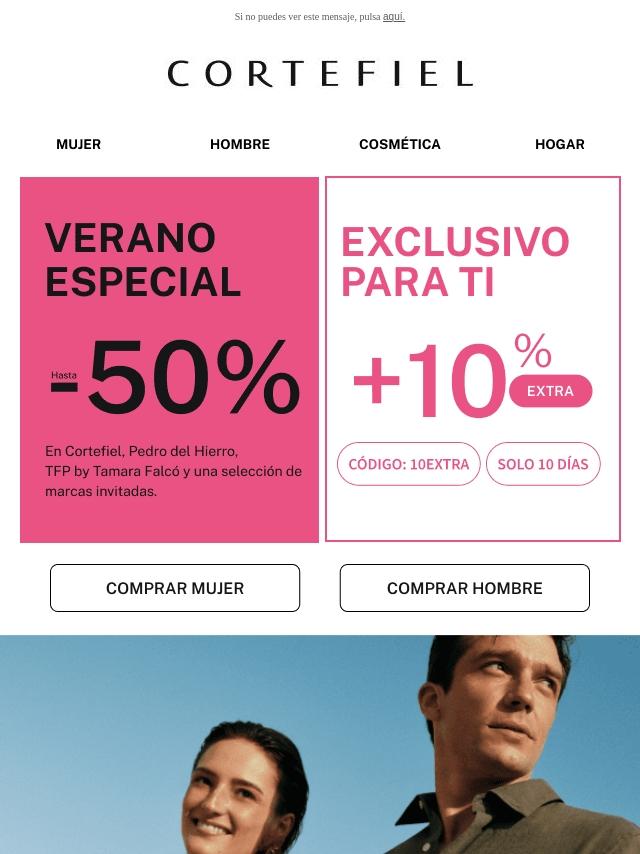Open the HOGAR section

pyautogui.click(x=560, y=144)
